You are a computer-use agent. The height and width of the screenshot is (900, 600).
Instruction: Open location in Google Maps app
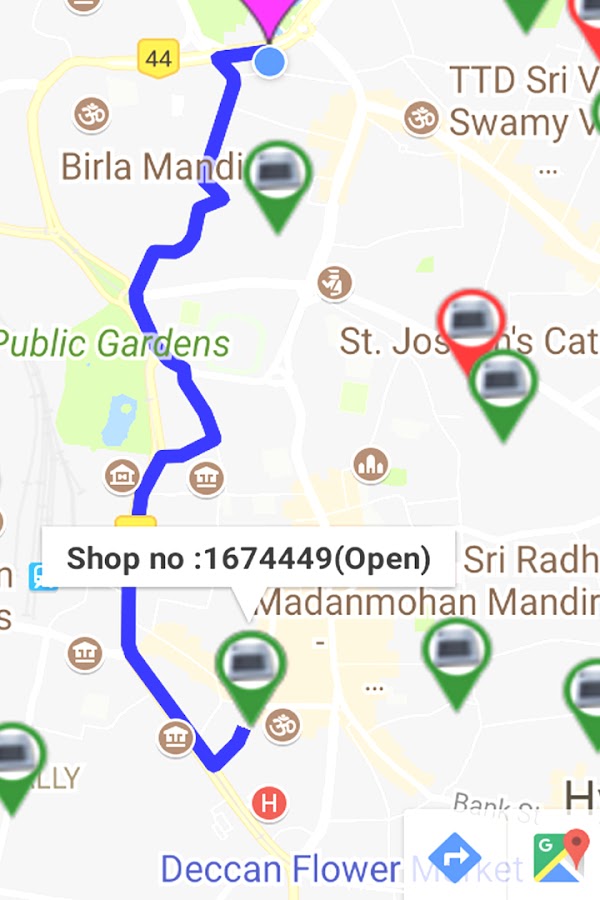pos(558,856)
